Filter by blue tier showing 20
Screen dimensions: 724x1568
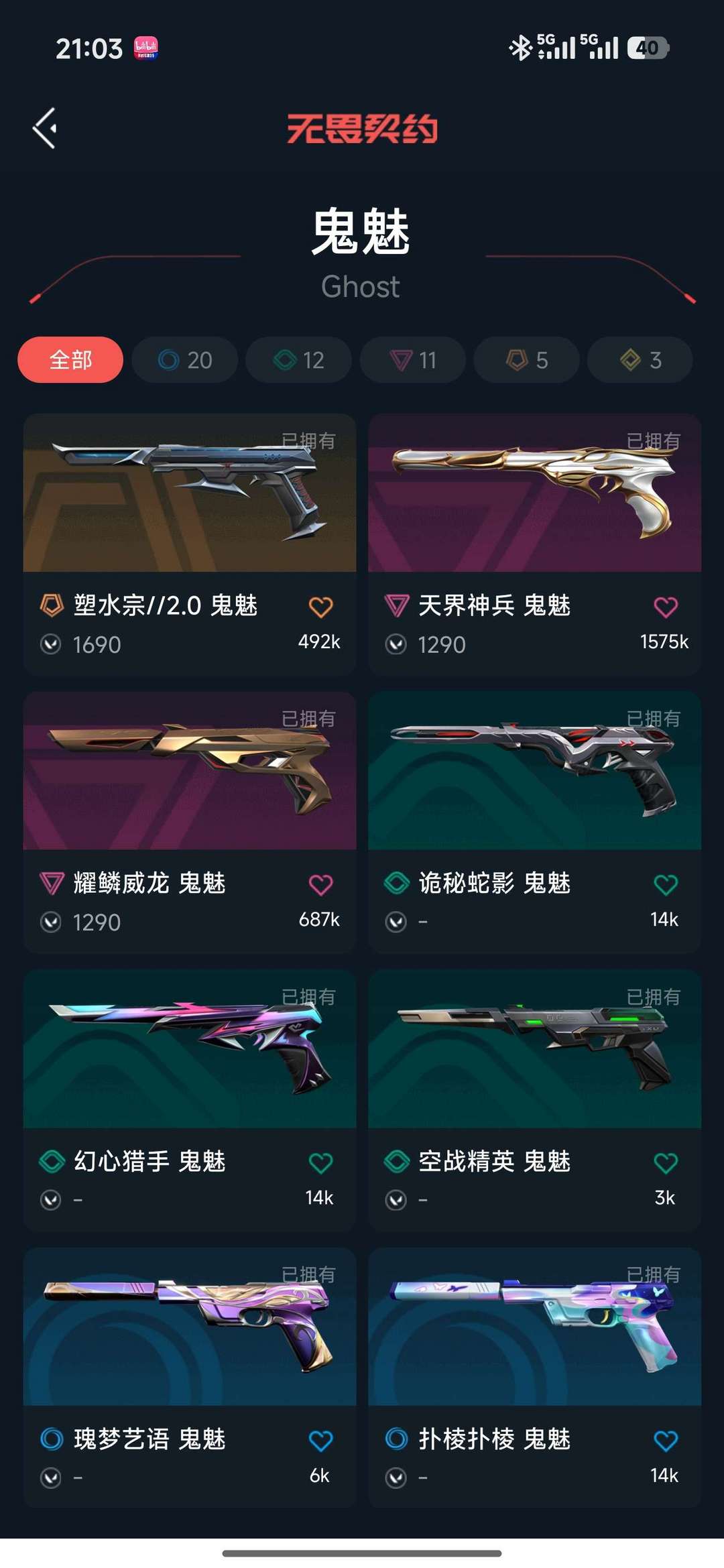click(x=185, y=360)
